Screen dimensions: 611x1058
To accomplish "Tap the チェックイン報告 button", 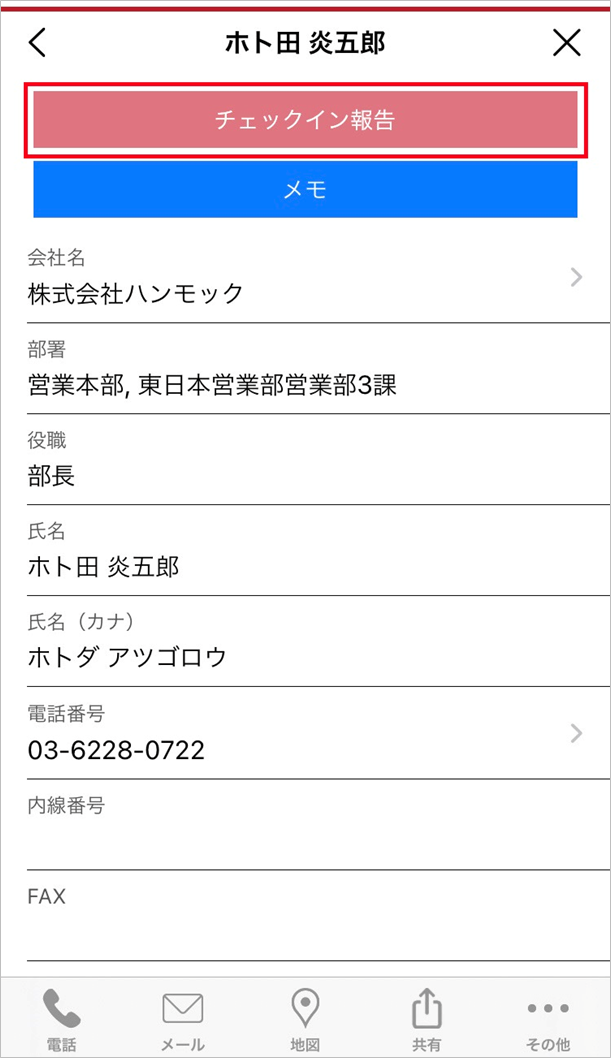I will 305,120.
